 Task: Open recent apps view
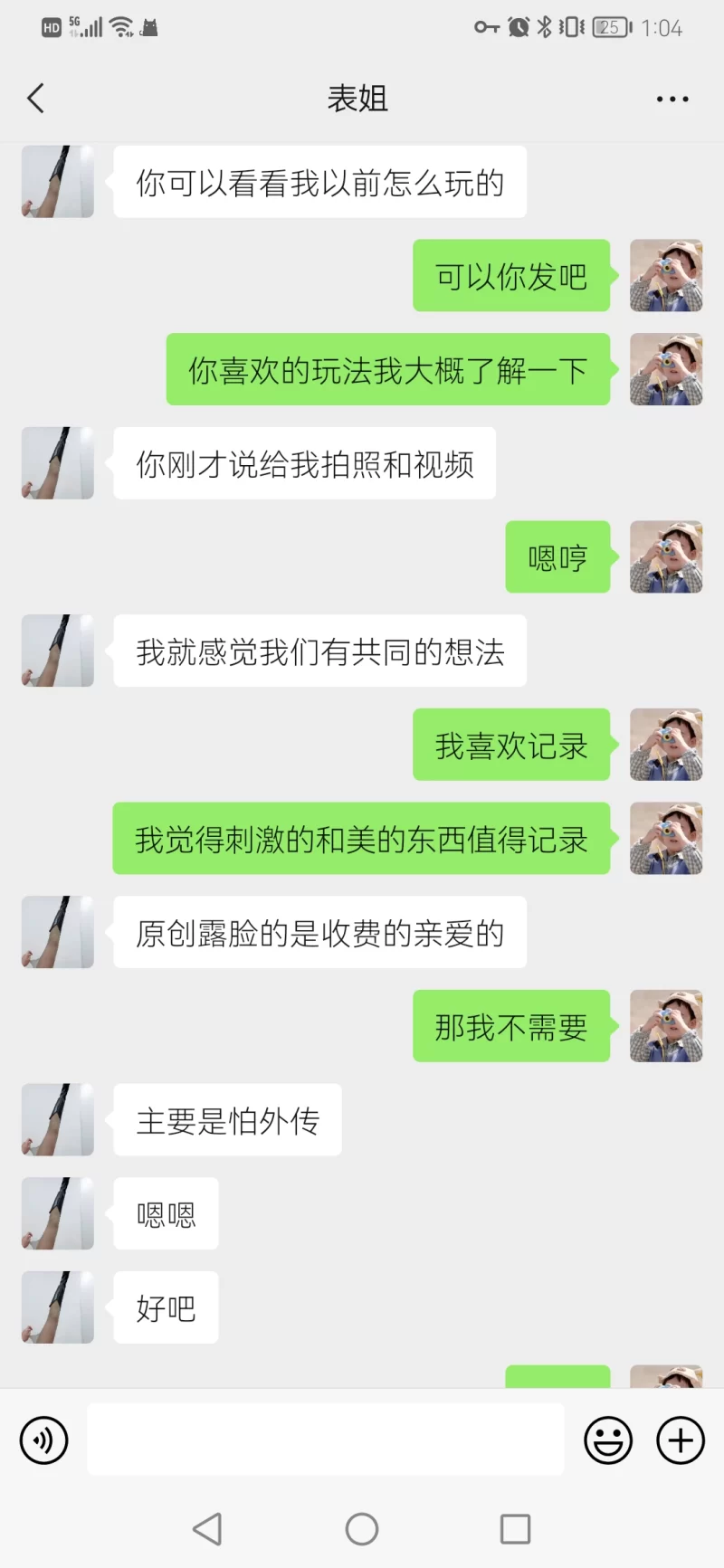click(x=515, y=1529)
